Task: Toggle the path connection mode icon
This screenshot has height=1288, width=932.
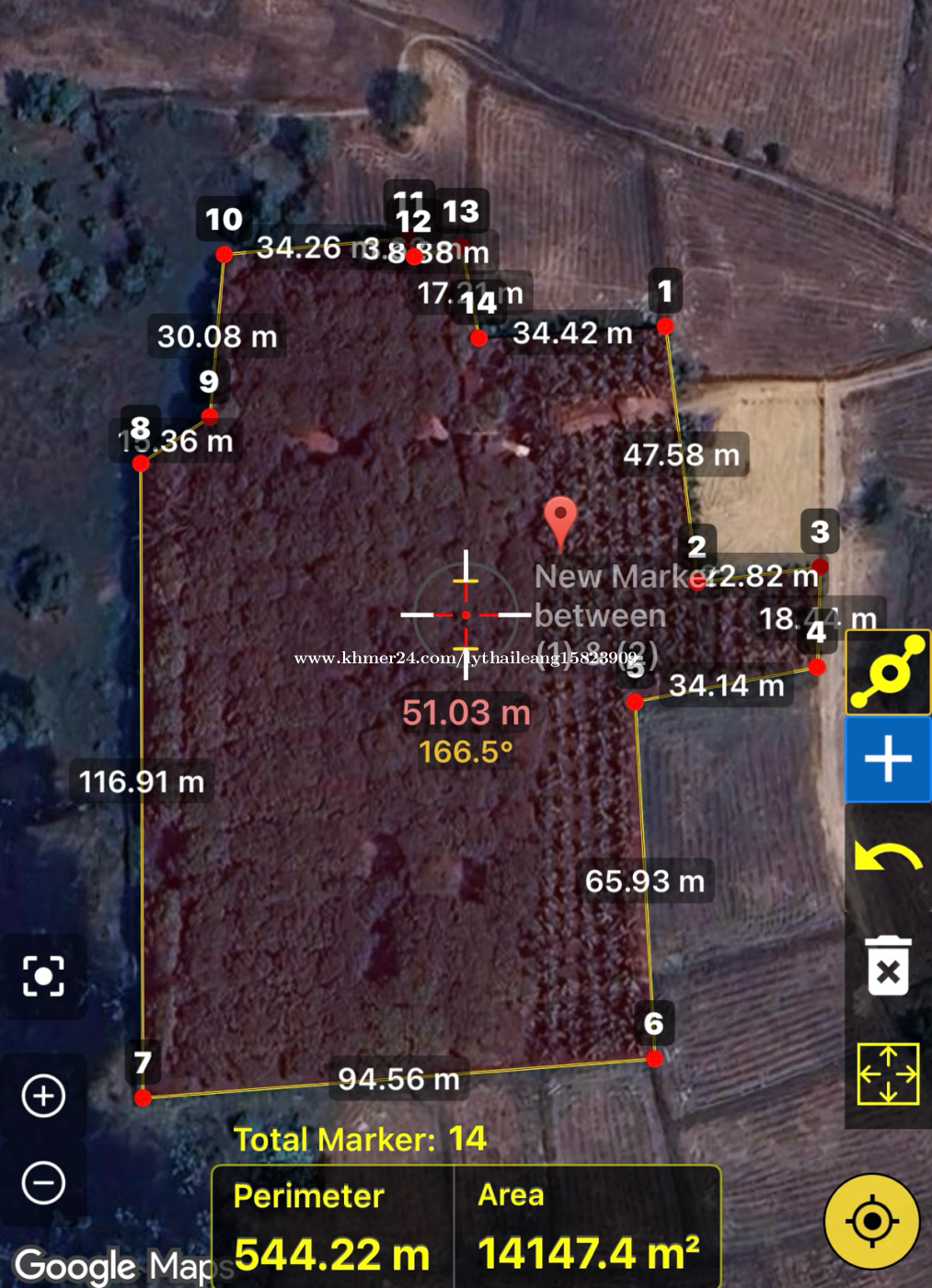Action: [x=888, y=673]
